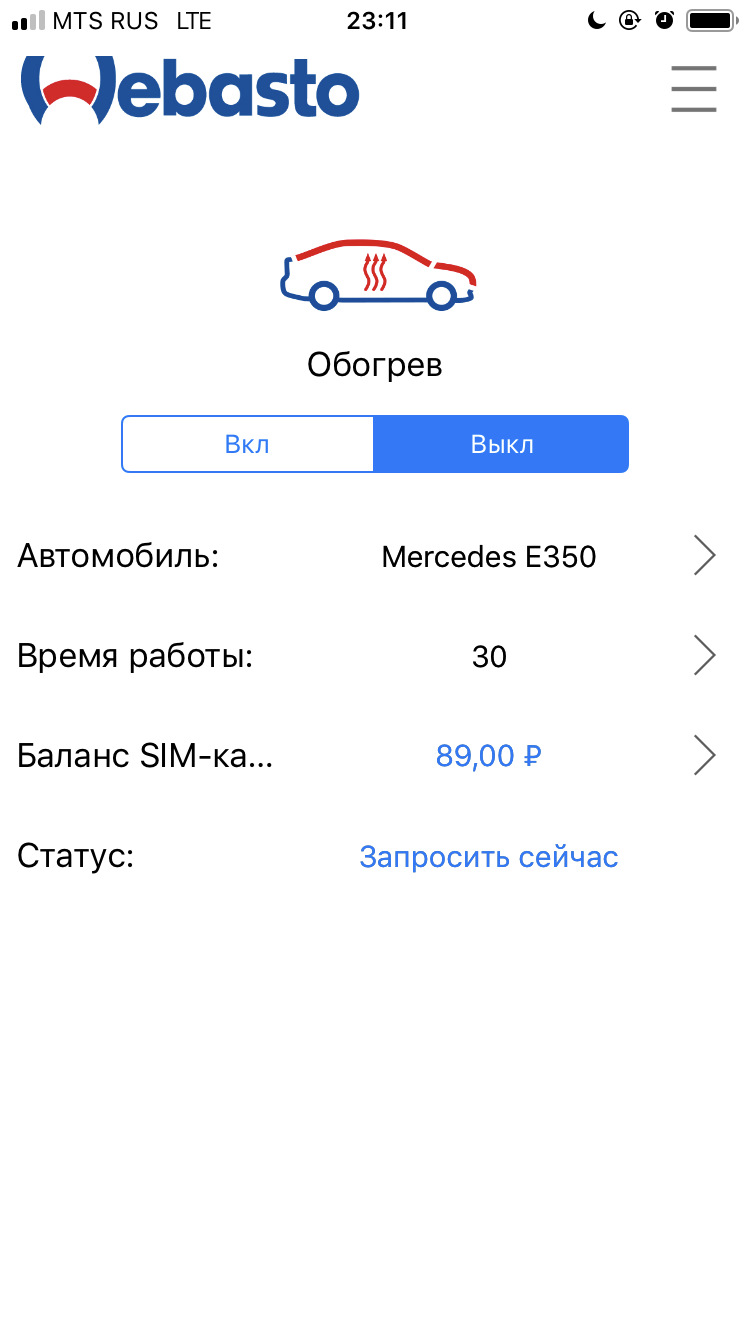The width and height of the screenshot is (750, 1334).
Task: Switch heating to Вкл
Action: 248,444
